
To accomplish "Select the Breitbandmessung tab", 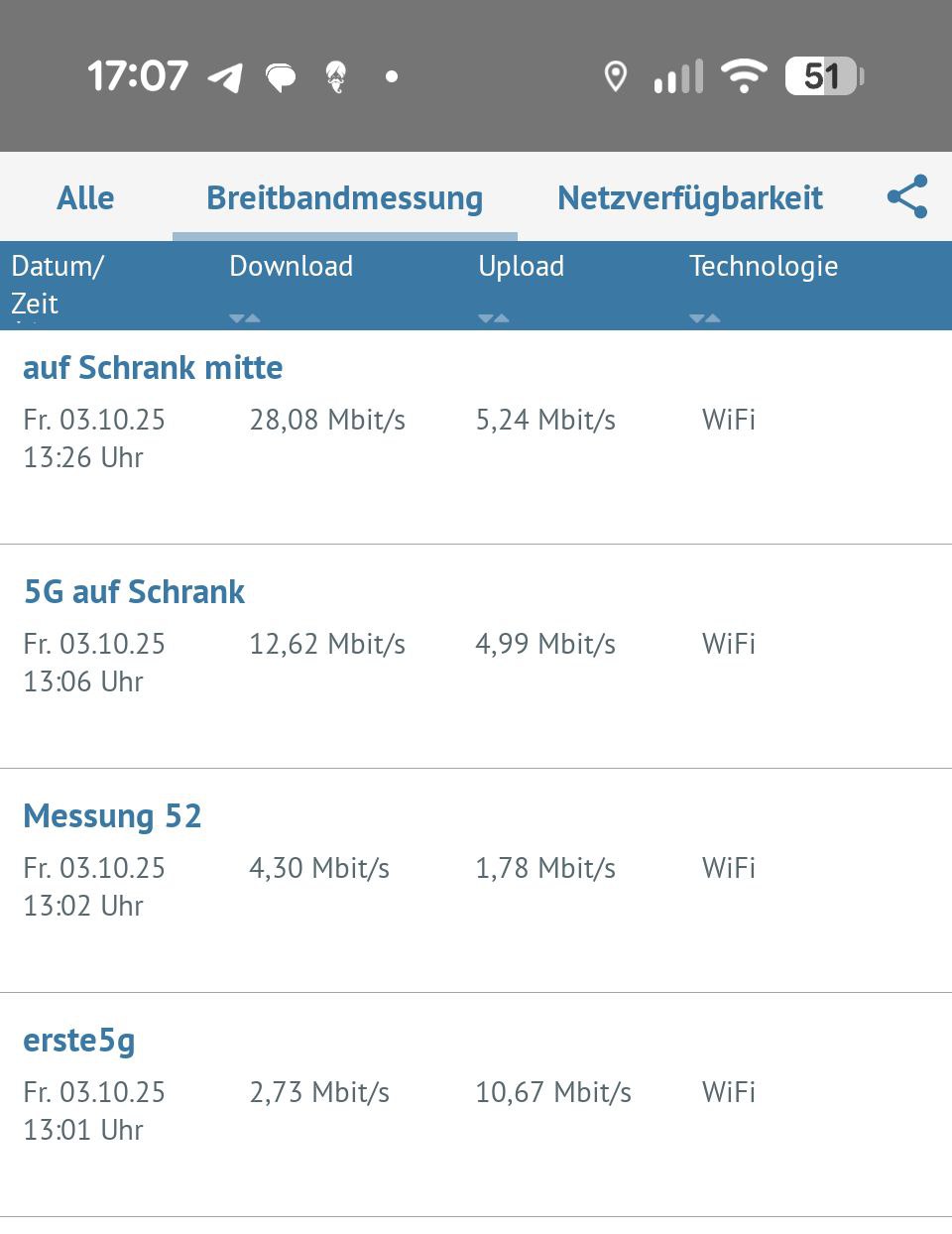I will (344, 197).
